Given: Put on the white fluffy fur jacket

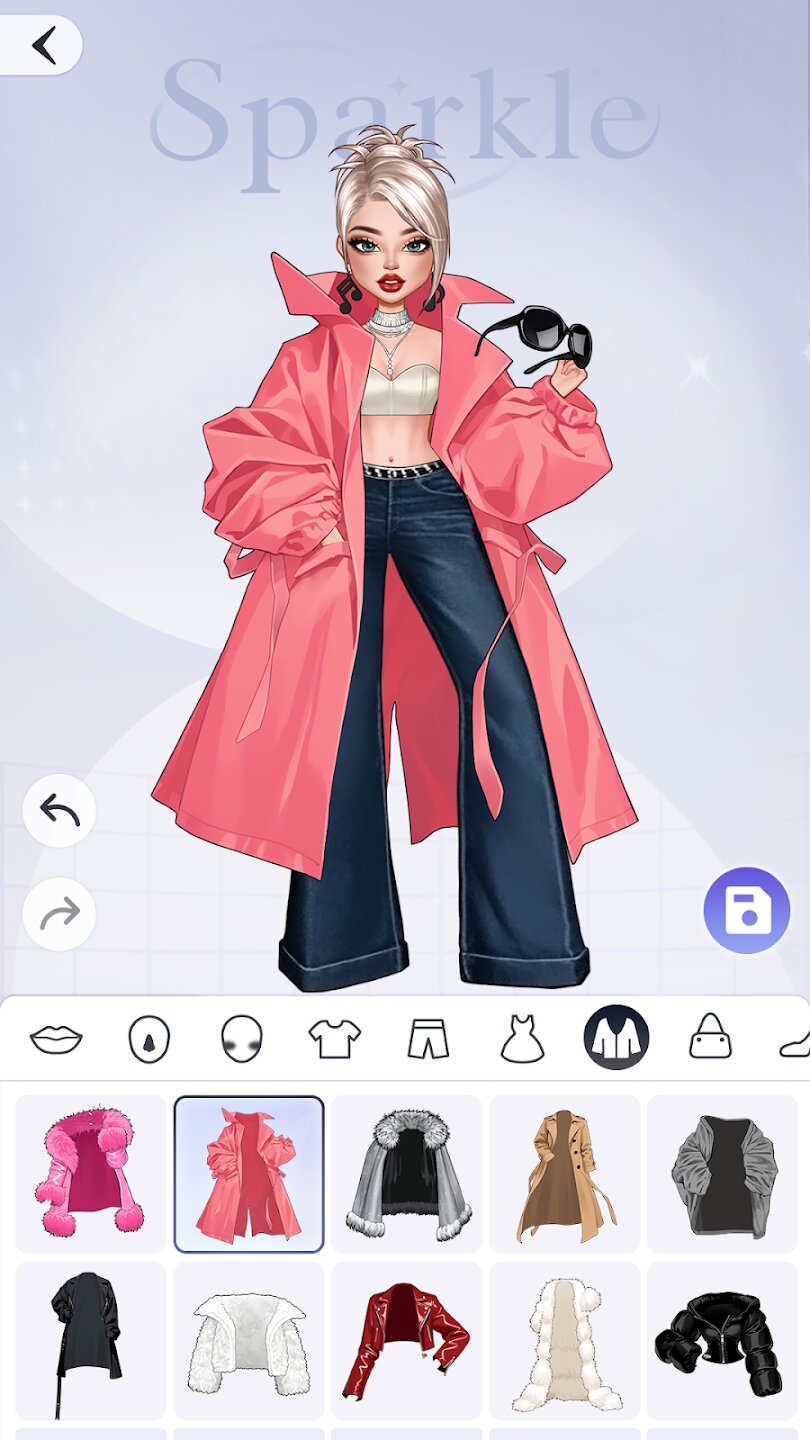Looking at the screenshot, I should pos(248,1340).
